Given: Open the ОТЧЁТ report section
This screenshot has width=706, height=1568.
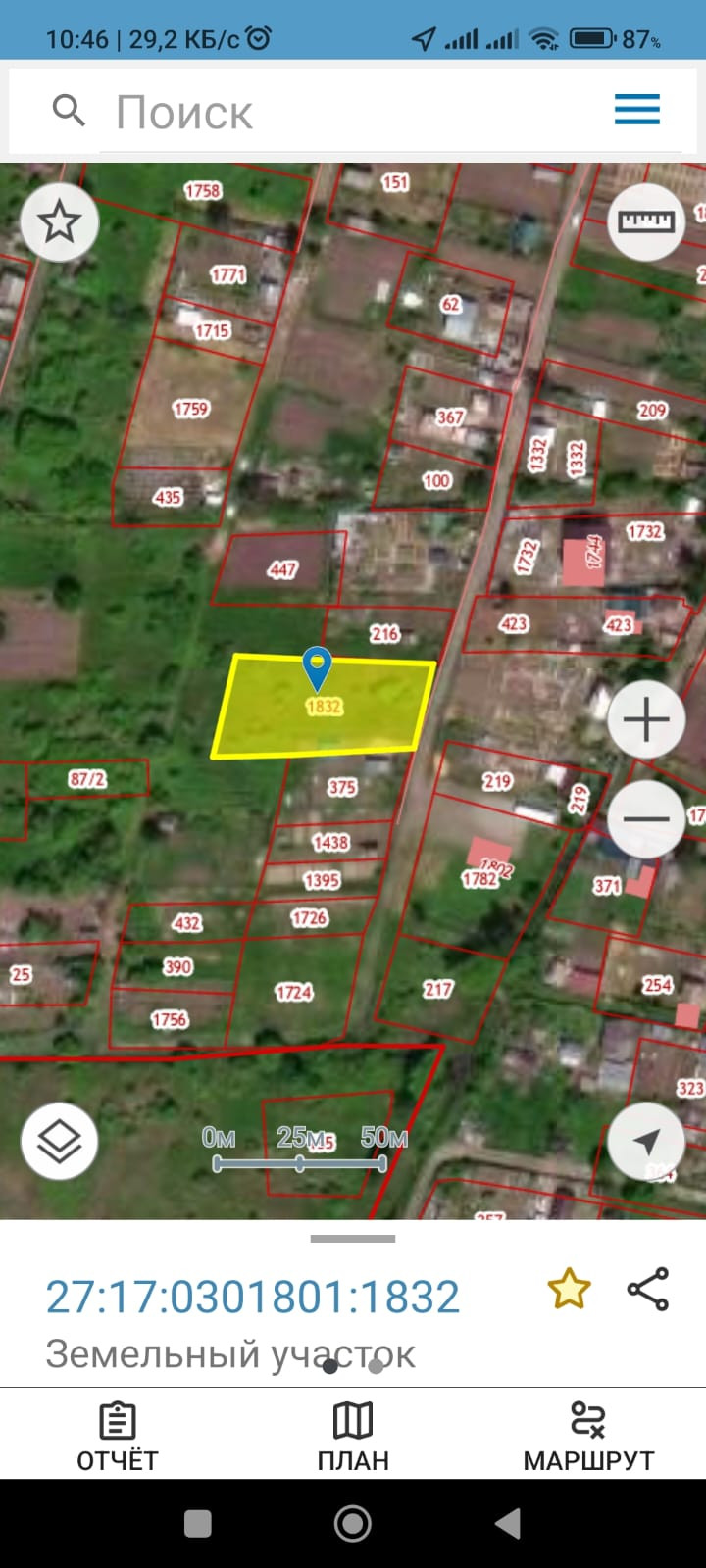Looking at the screenshot, I should pyautogui.click(x=118, y=1437).
